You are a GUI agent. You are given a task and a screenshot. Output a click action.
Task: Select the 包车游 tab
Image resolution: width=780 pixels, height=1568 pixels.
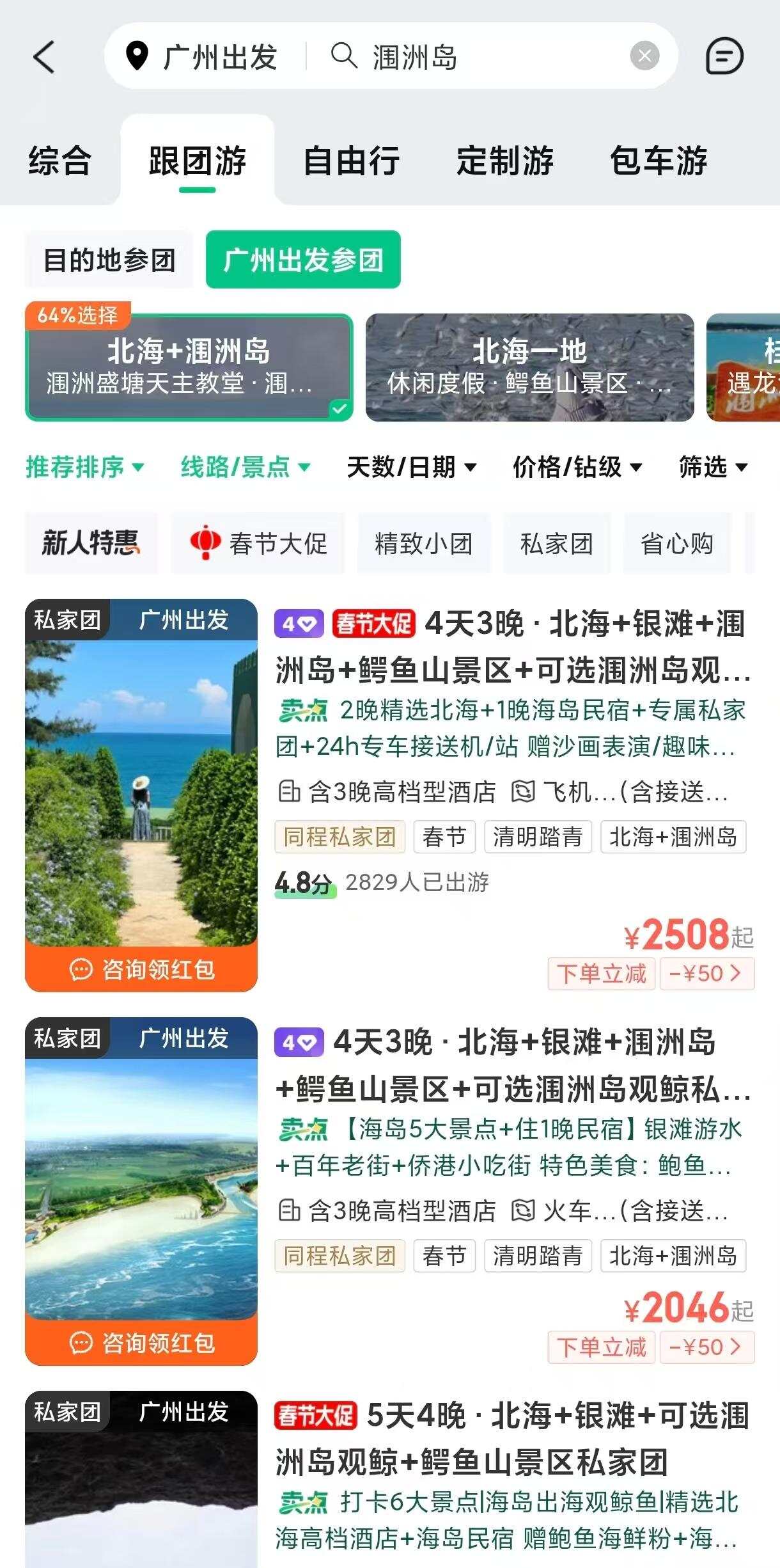(x=659, y=161)
